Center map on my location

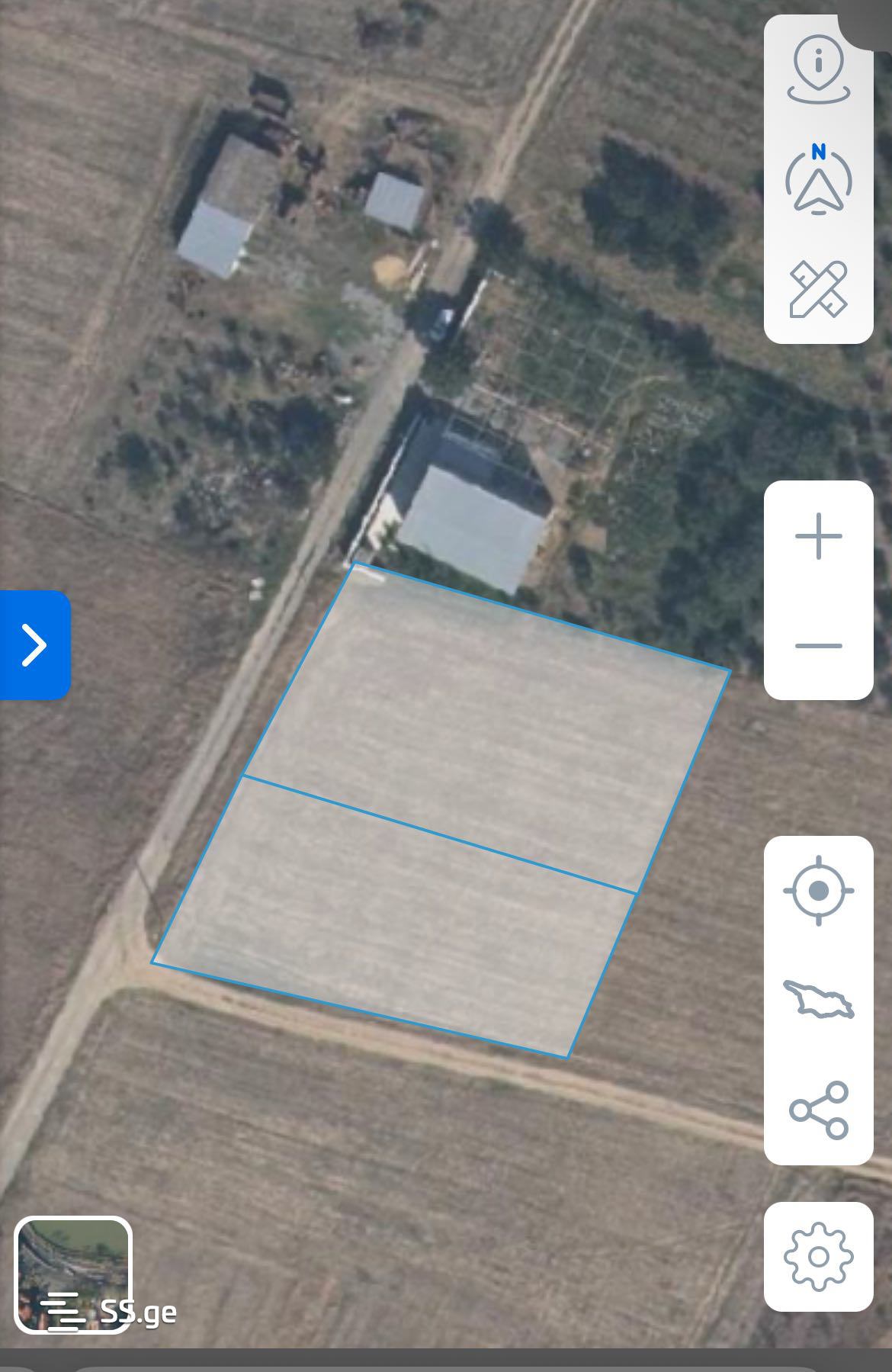pyautogui.click(x=818, y=891)
